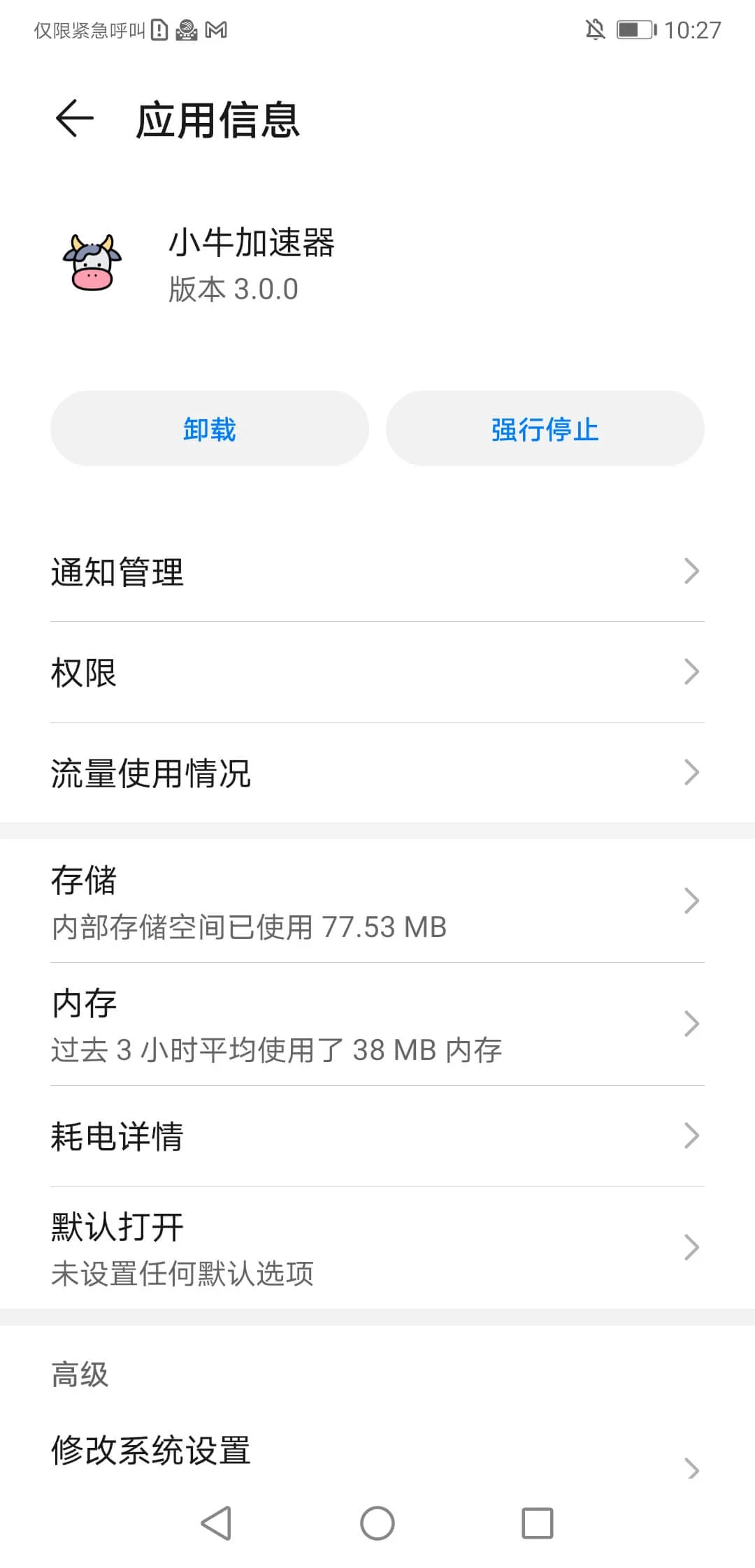Open the 存储 row
Viewport: 755px width, 1568px height.
[377, 901]
